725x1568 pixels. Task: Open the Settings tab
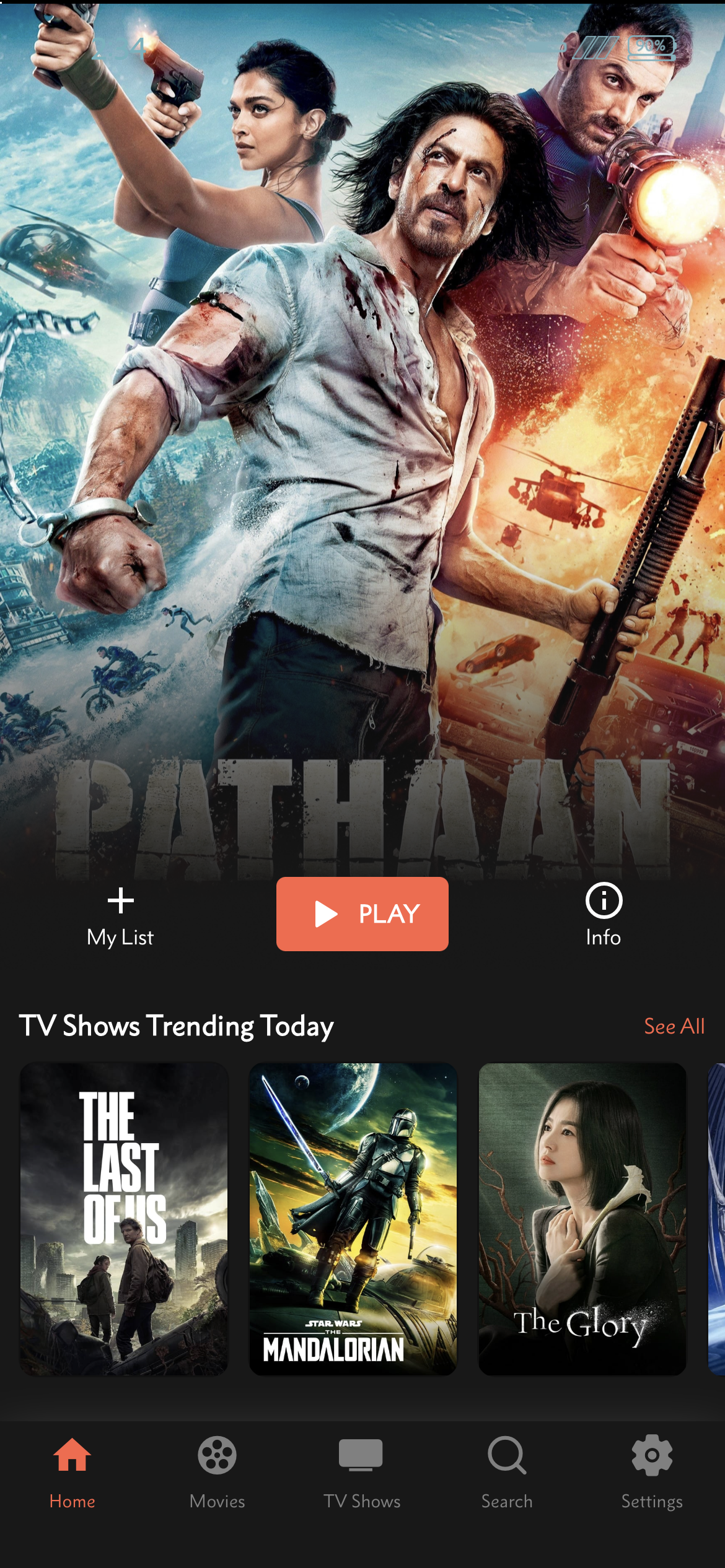point(652,1473)
